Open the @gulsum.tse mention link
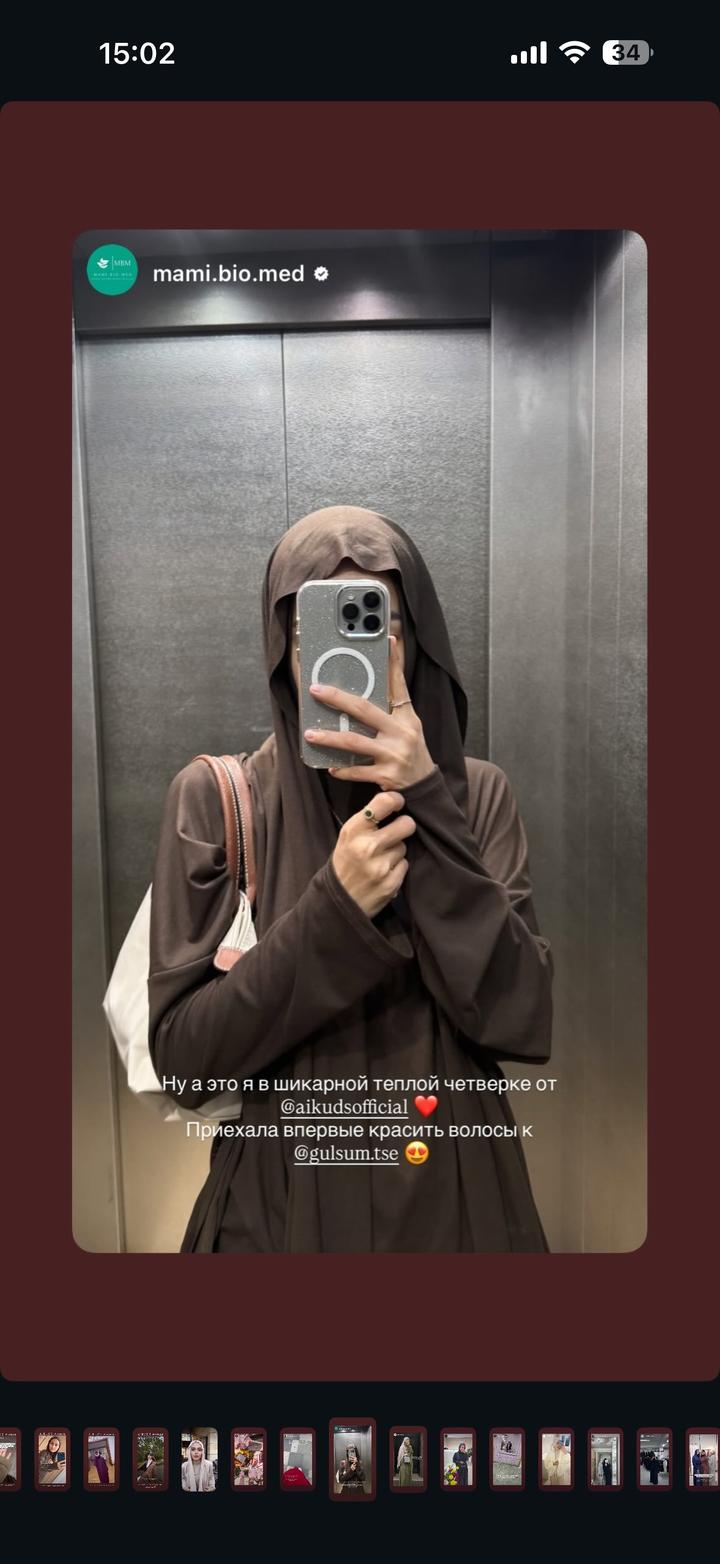720x1564 pixels. [x=346, y=1153]
